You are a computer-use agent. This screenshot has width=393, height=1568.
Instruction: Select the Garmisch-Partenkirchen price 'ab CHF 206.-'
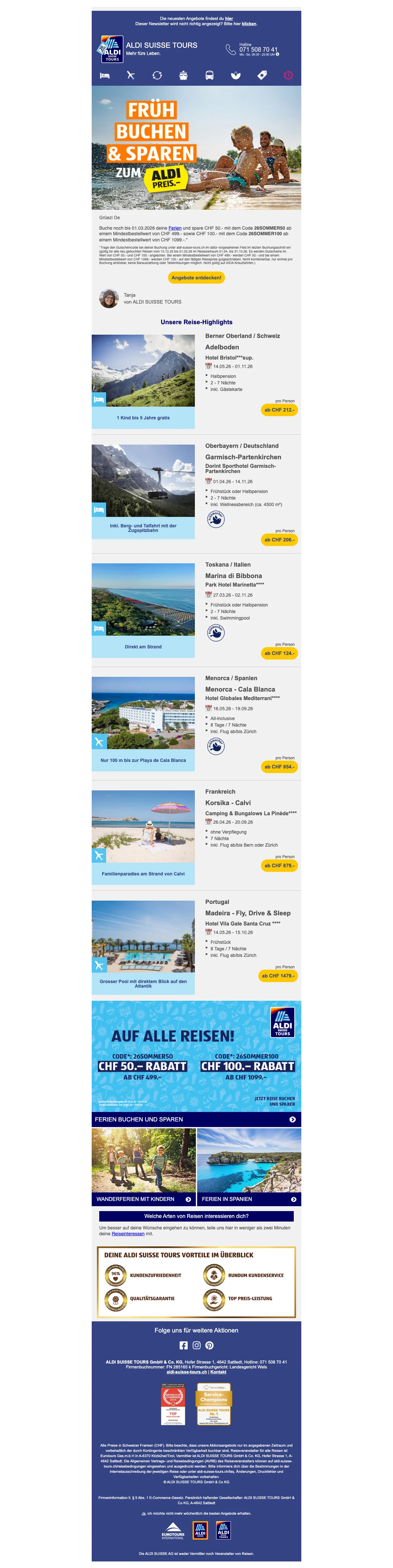tap(279, 540)
